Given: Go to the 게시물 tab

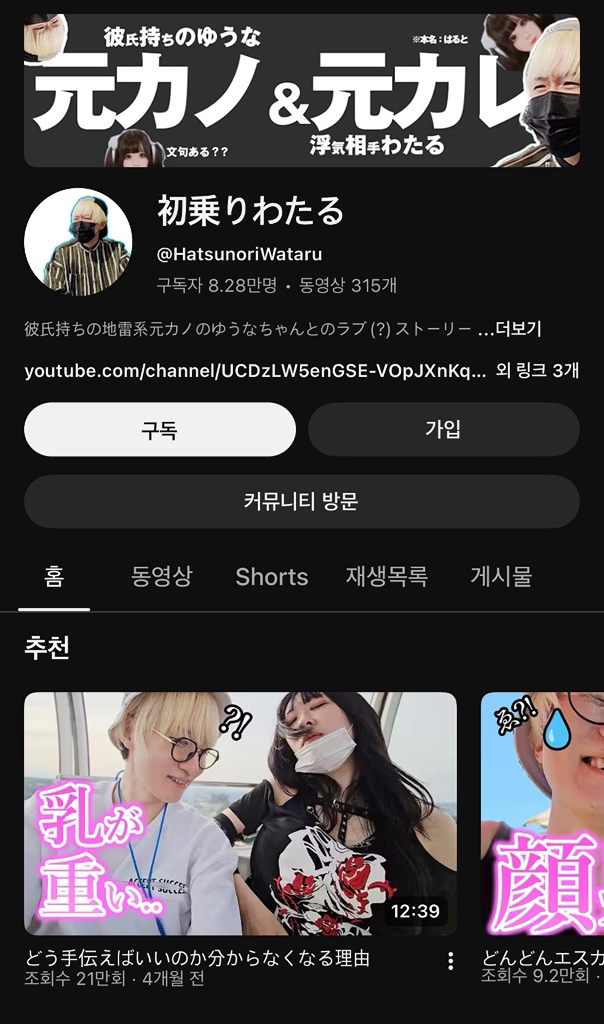Looking at the screenshot, I should click(x=500, y=577).
